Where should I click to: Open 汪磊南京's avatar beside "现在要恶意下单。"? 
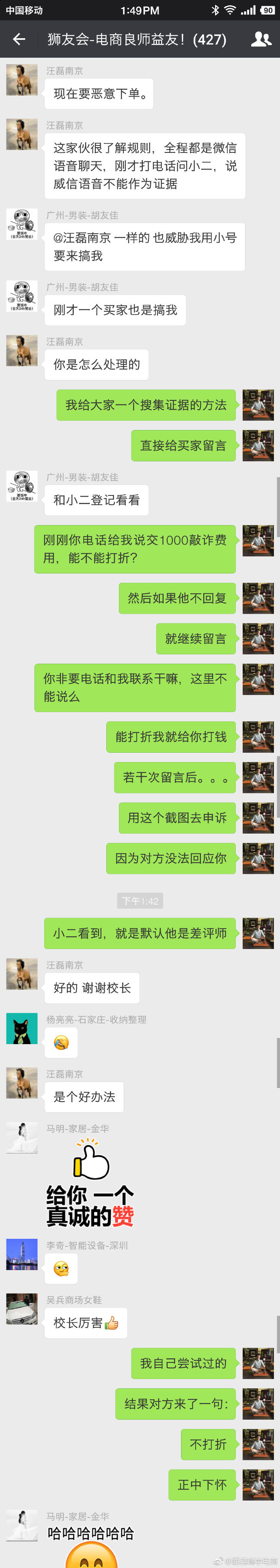click(x=22, y=80)
